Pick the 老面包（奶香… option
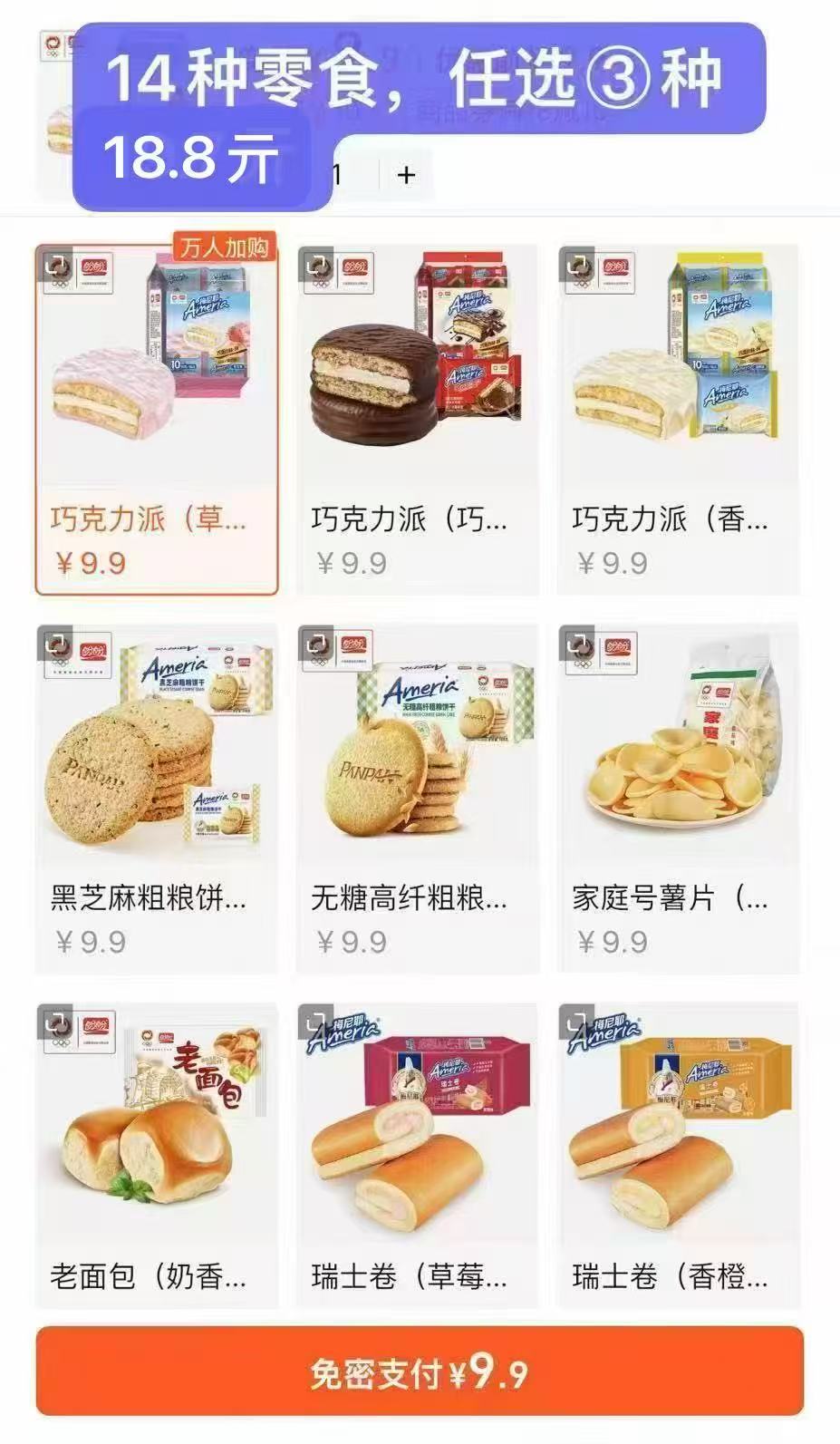 click(156, 1156)
